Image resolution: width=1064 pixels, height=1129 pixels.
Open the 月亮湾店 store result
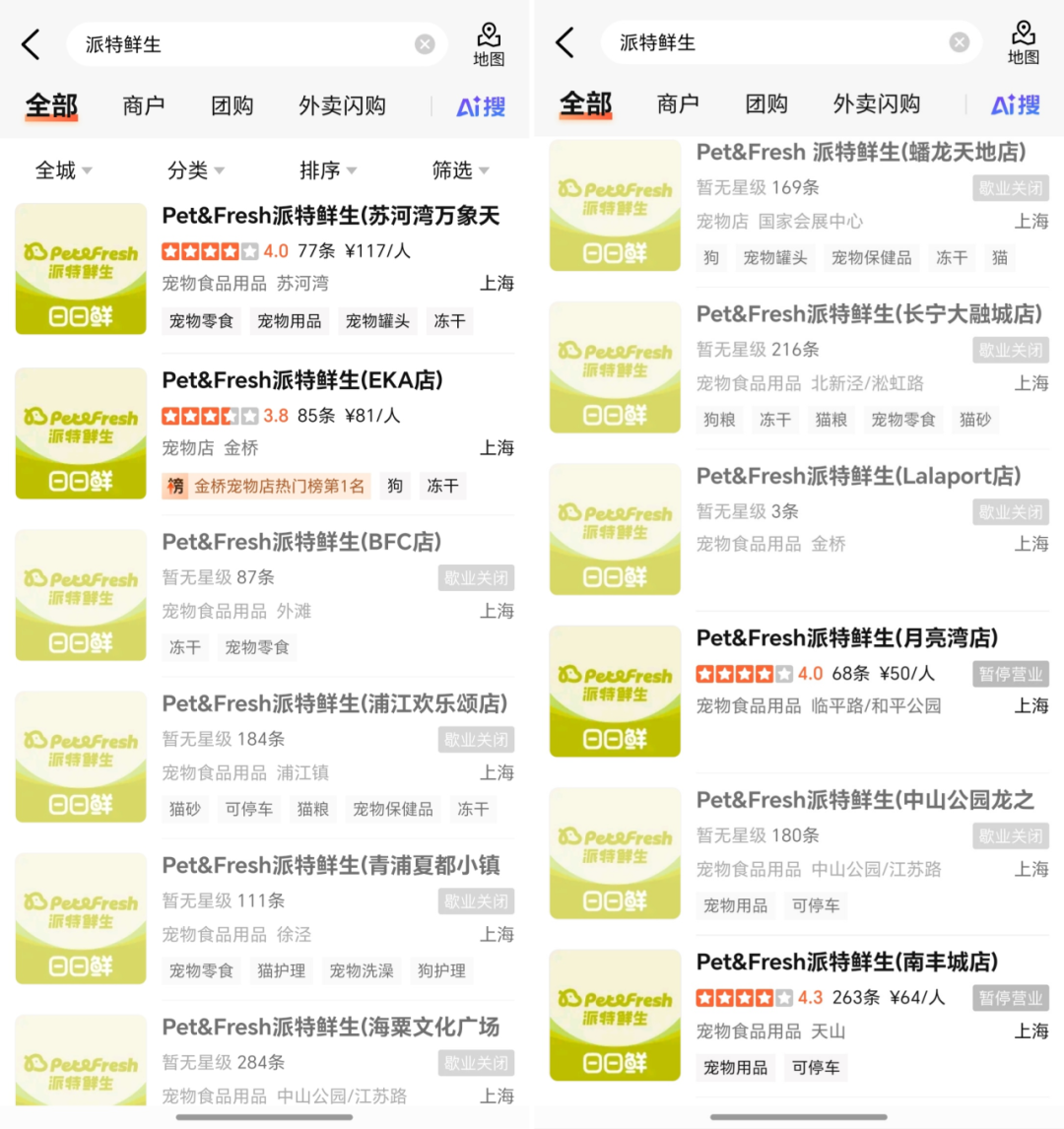(x=799, y=692)
